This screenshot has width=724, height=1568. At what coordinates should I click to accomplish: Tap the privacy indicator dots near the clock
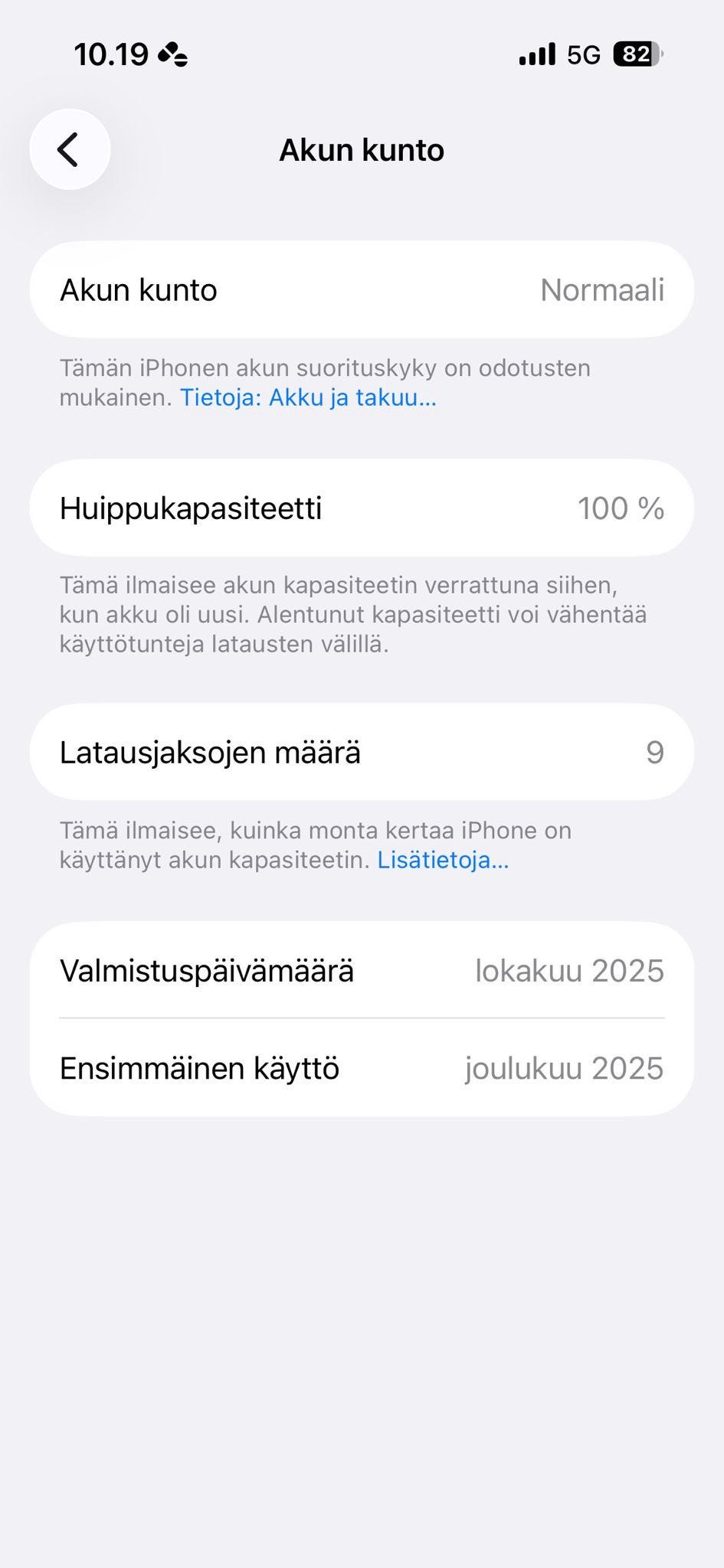pos(172,55)
